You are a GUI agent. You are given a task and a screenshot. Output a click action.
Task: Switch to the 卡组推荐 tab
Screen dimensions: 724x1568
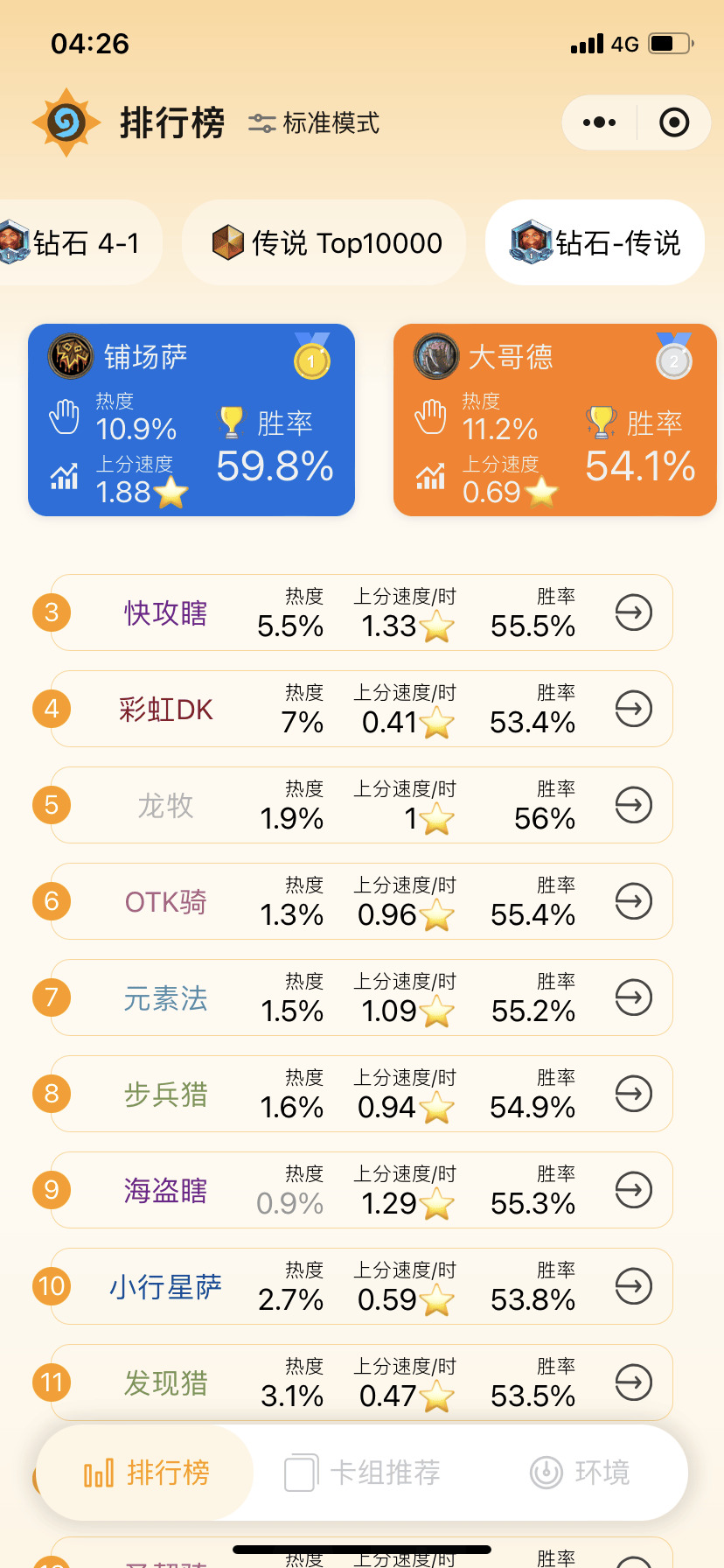pyautogui.click(x=362, y=1473)
